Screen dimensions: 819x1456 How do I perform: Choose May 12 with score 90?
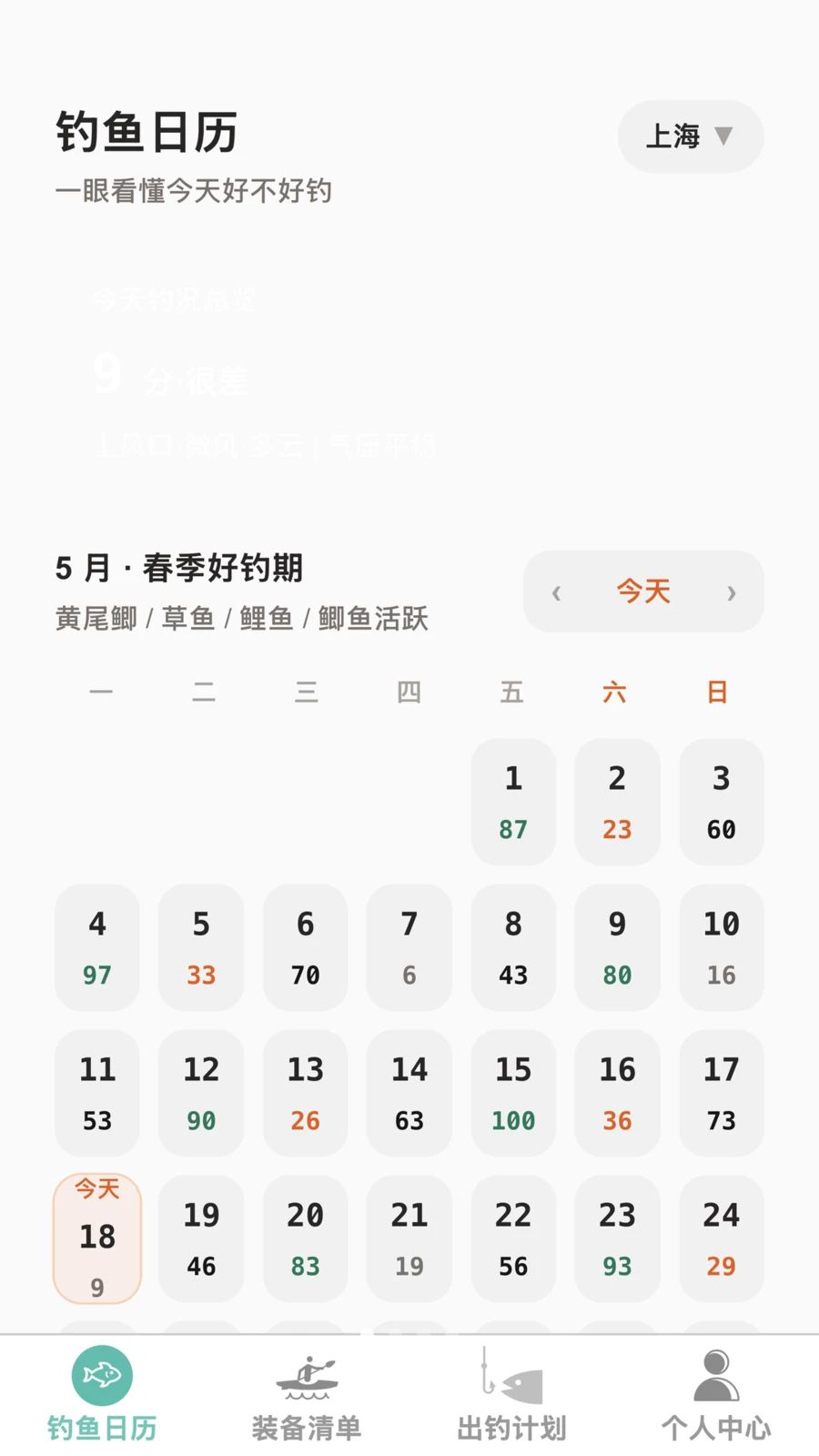coord(201,1093)
